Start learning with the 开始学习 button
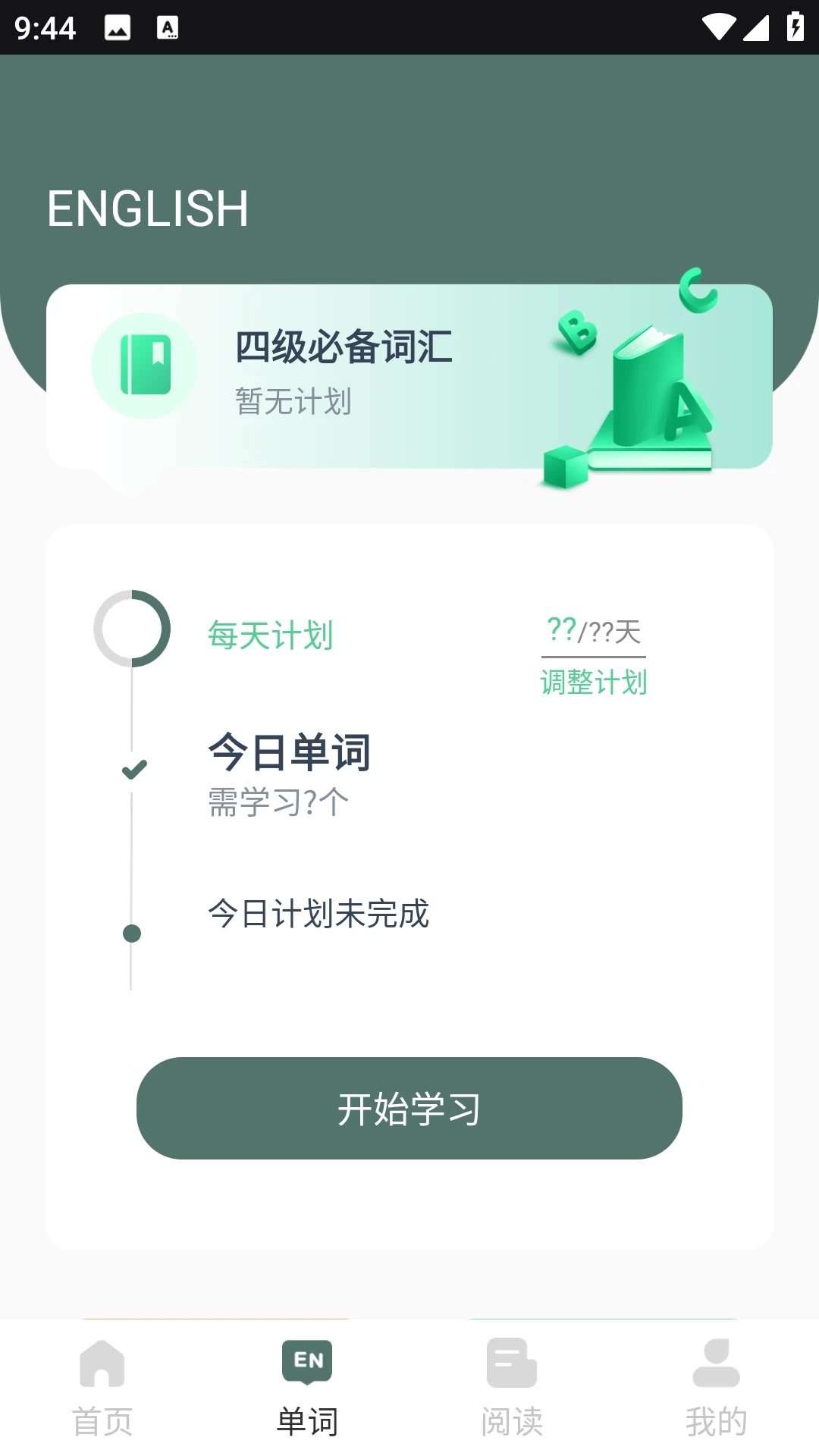Viewport: 819px width, 1456px height. (x=409, y=1108)
